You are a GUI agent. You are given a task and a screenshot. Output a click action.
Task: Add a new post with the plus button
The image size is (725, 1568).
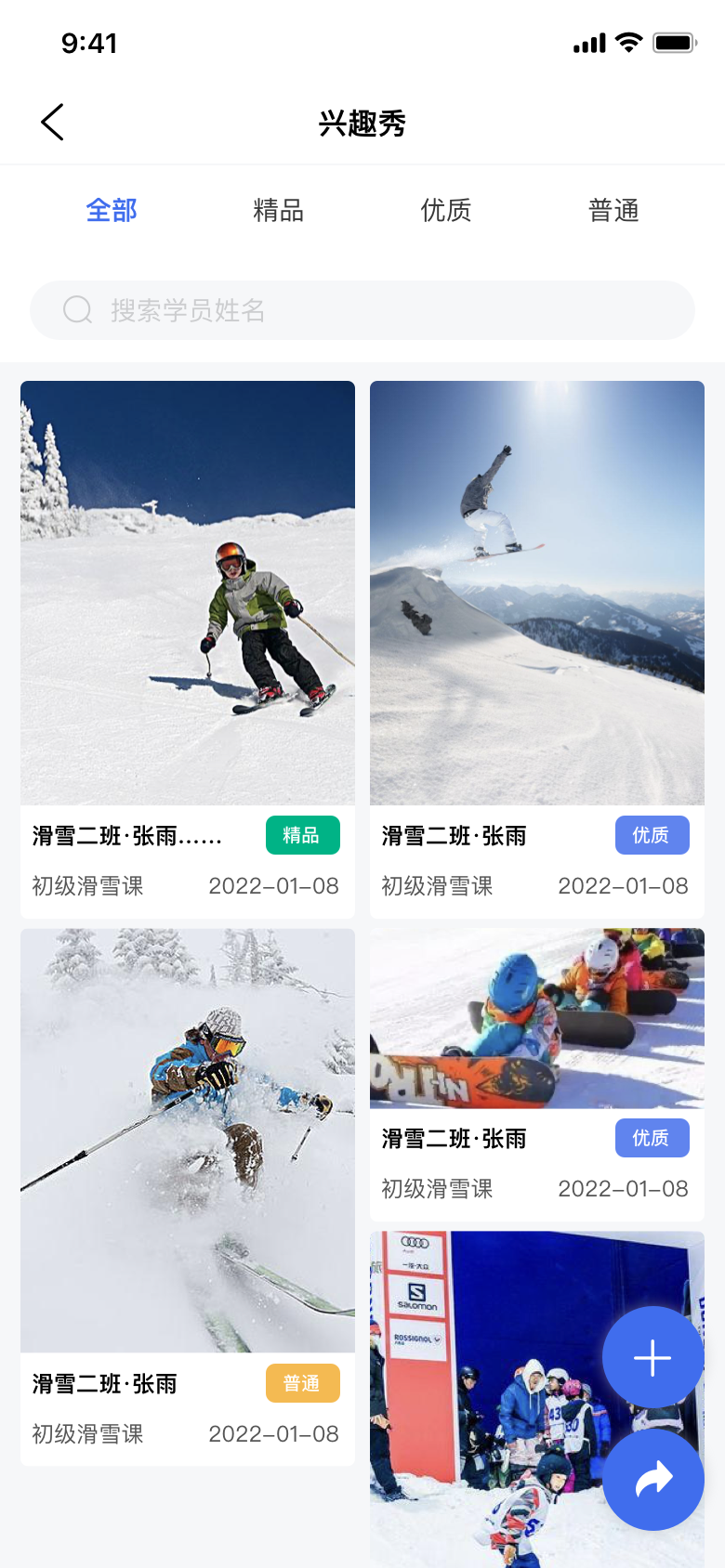[652, 1358]
